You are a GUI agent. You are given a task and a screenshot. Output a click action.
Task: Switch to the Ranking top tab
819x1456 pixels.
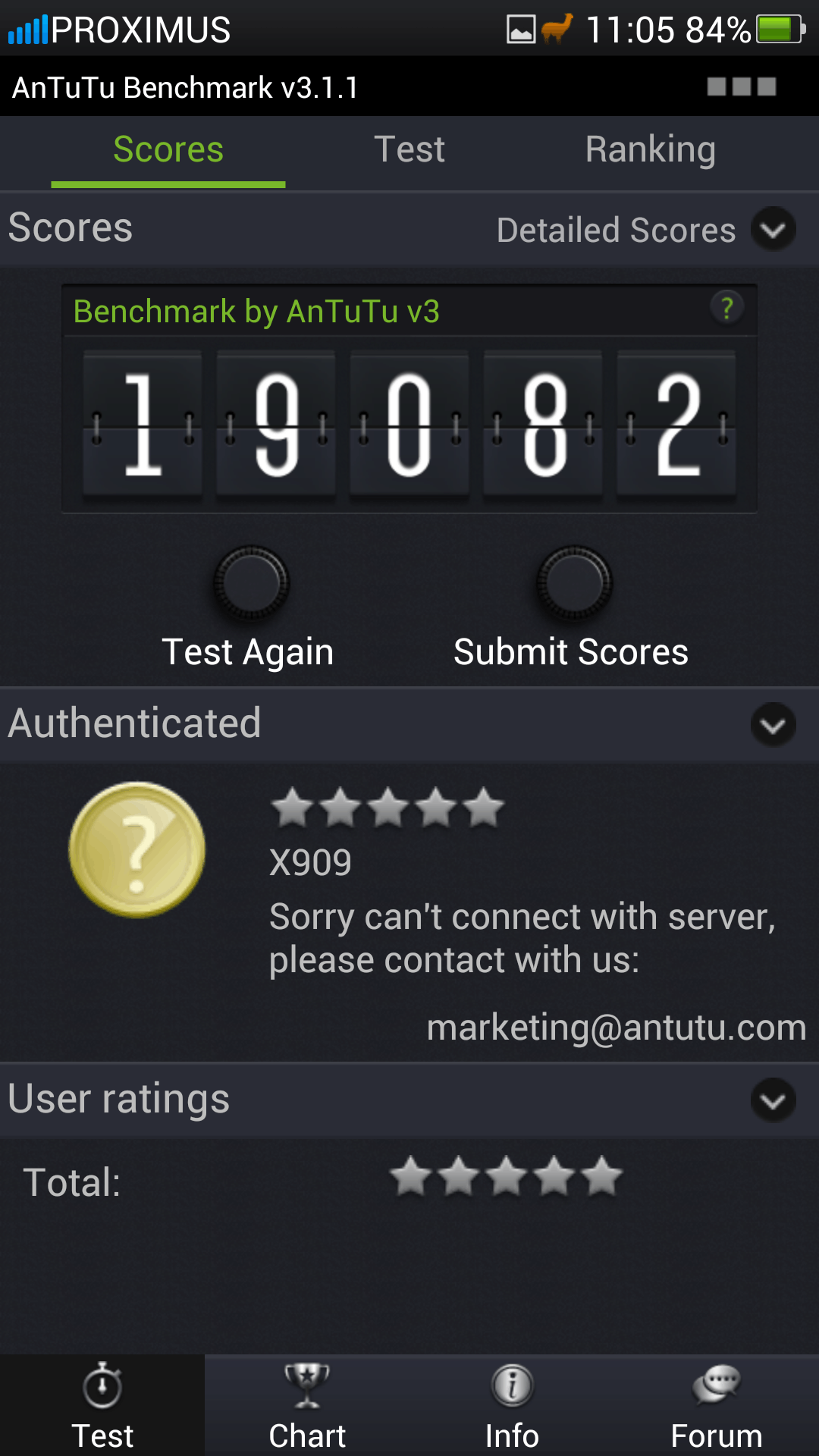(650, 150)
